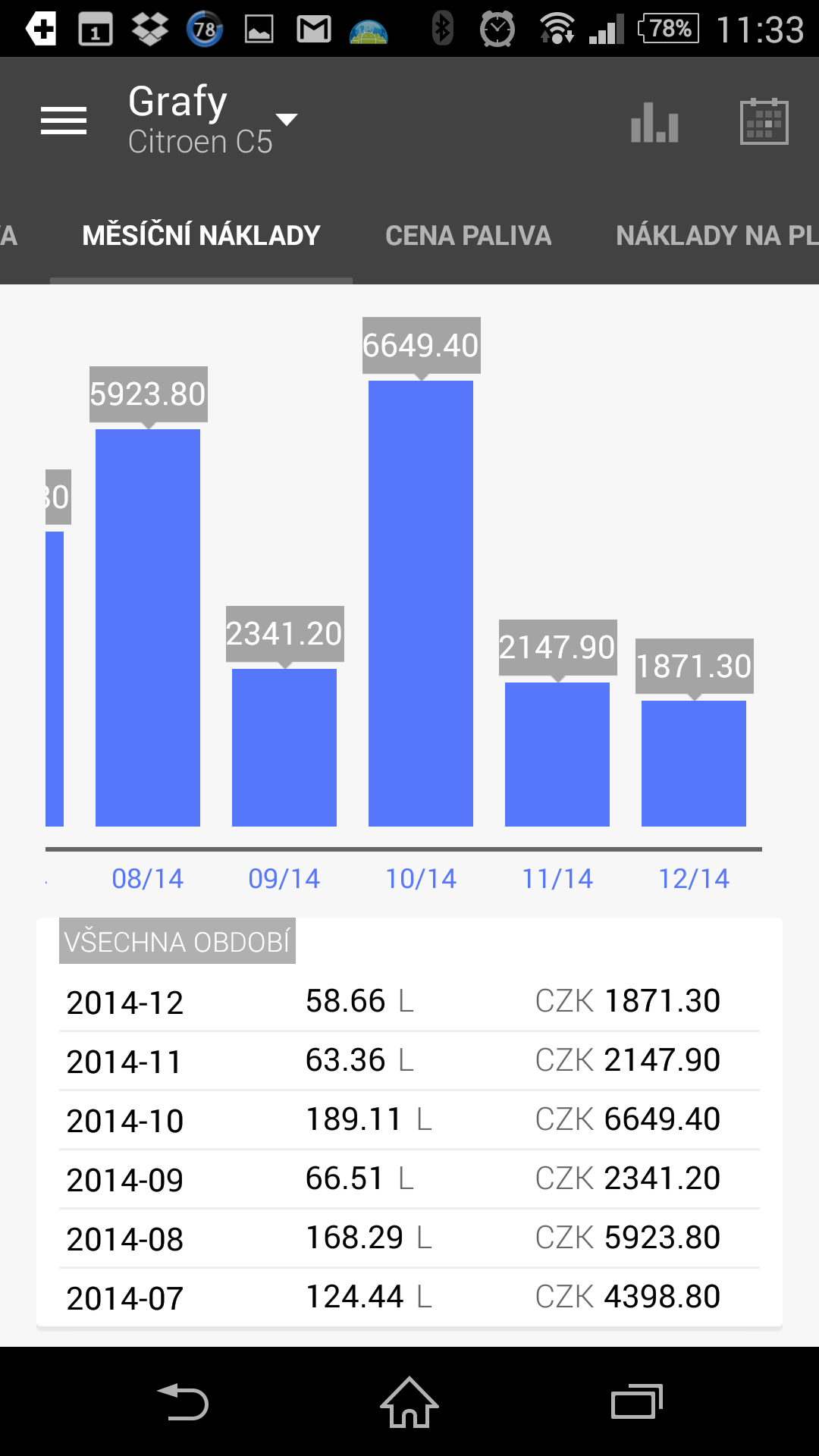The width and height of the screenshot is (819, 1456).
Task: Select the 08/14 bar in chart
Action: tap(148, 627)
